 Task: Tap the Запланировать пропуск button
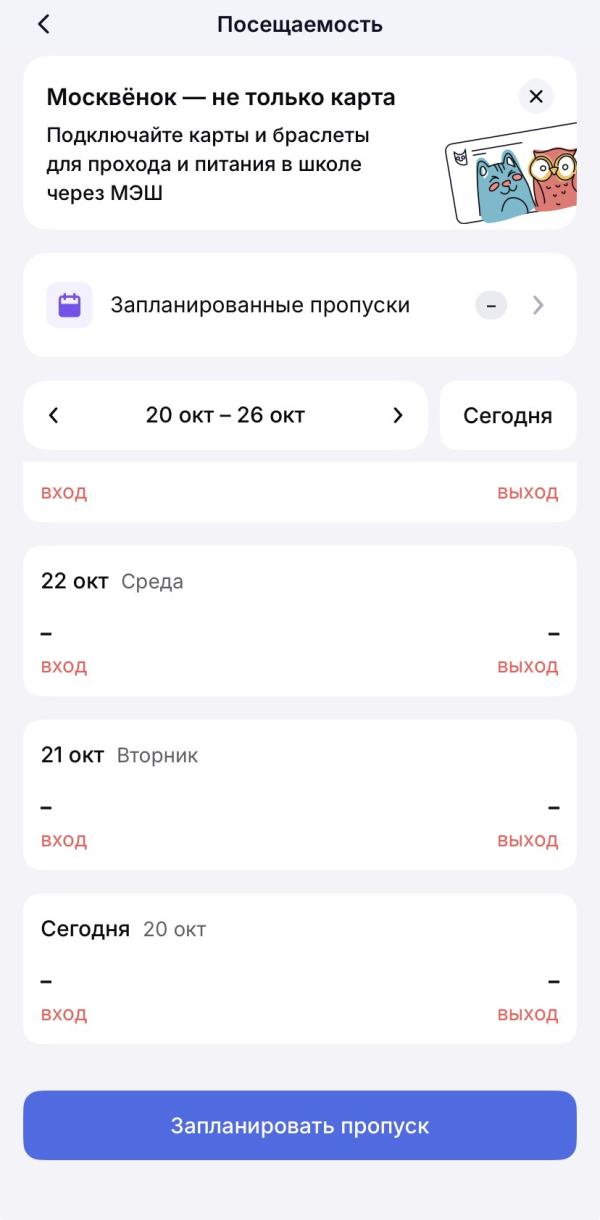coord(300,1125)
